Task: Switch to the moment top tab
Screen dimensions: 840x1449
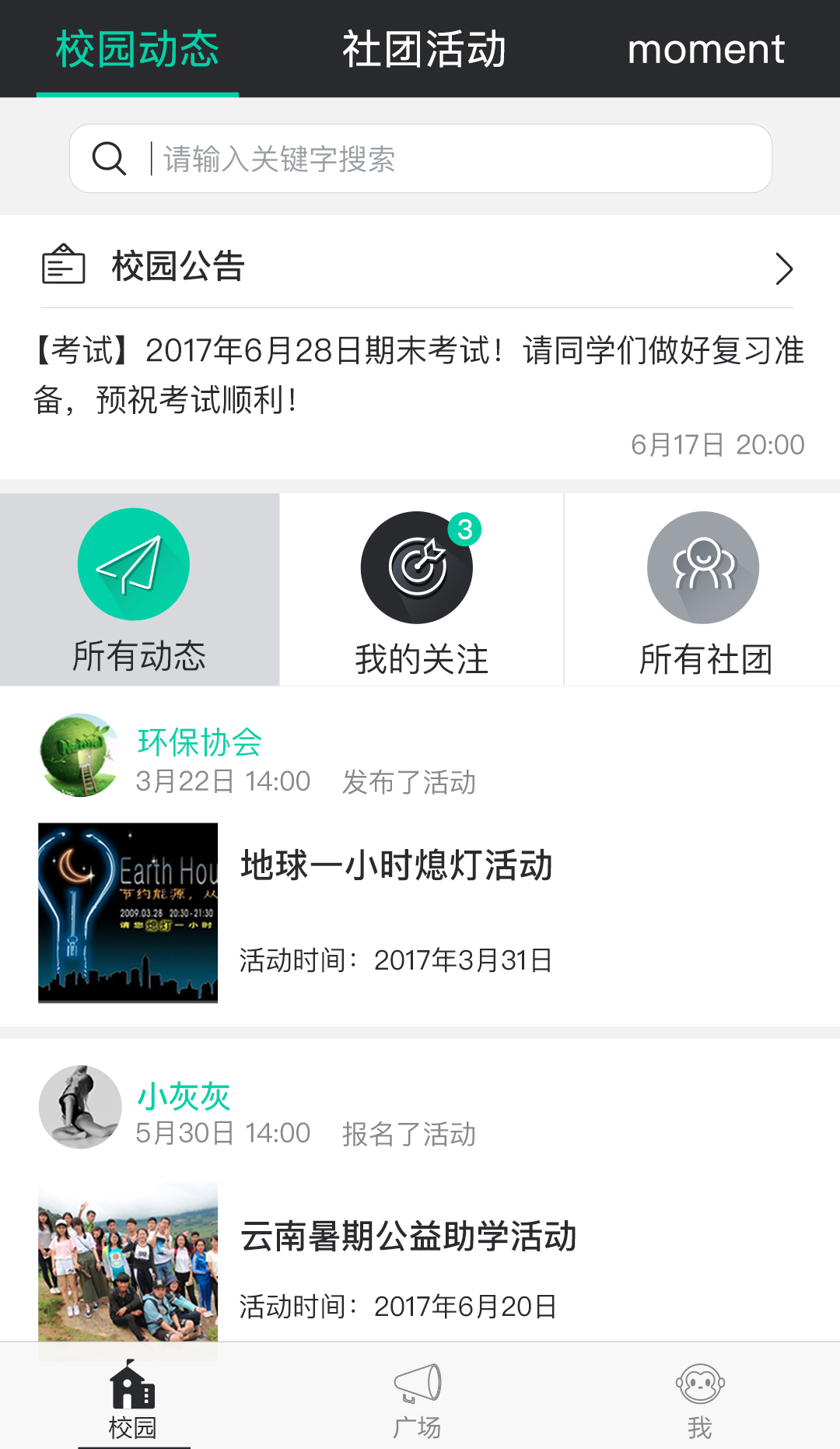Action: click(705, 49)
